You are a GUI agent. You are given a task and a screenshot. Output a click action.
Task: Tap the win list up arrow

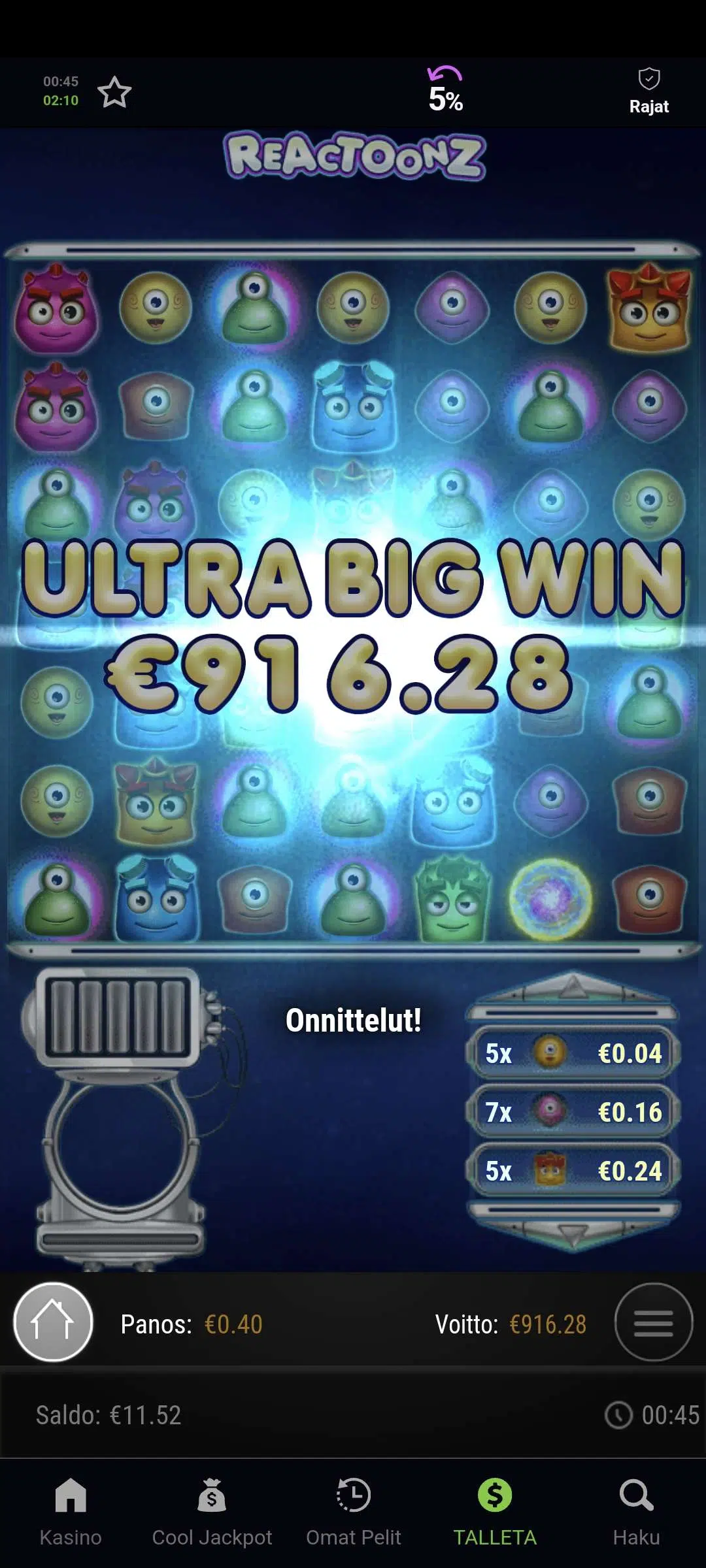point(573,988)
